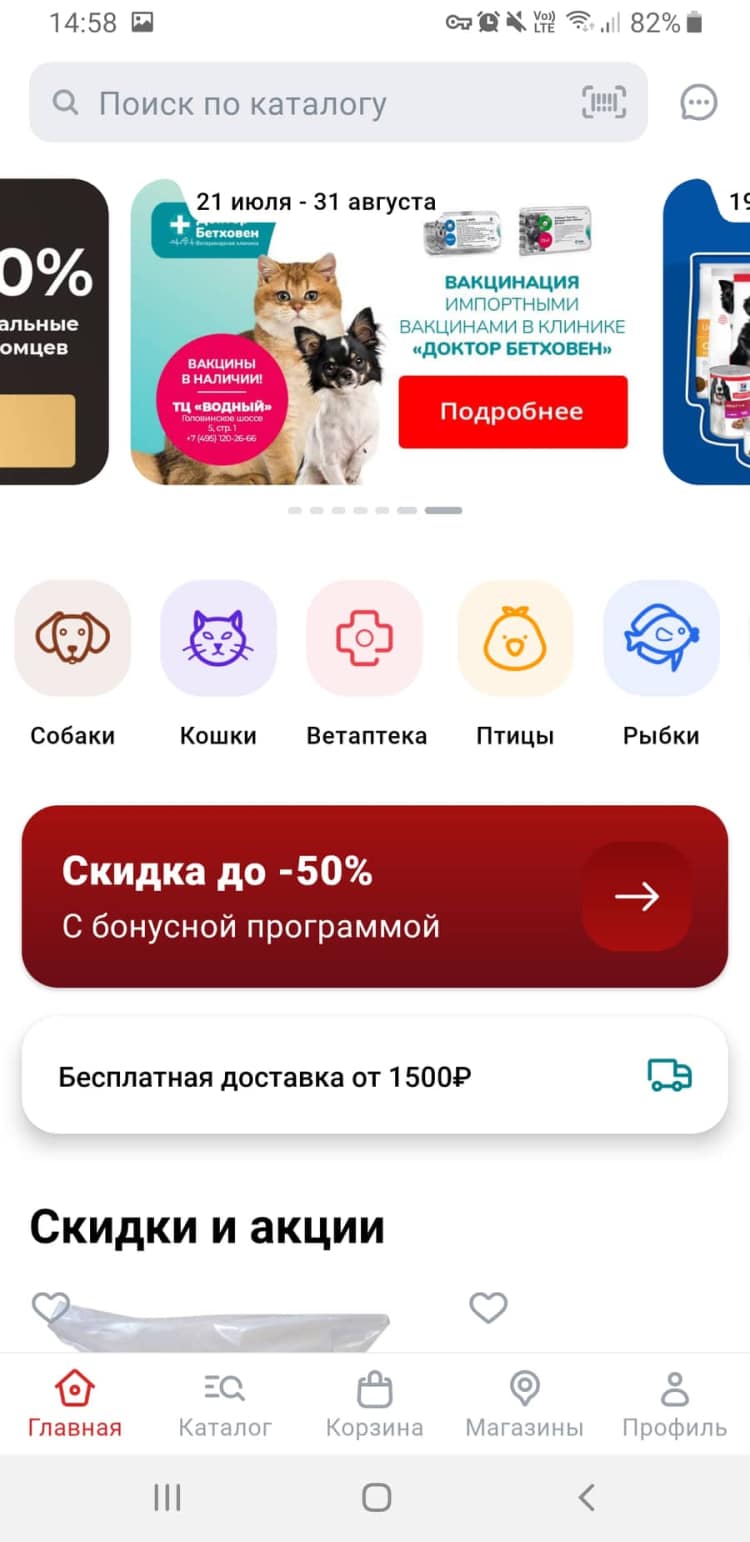This screenshot has width=750, height=1542.
Task: Open the Кошки category
Action: (x=218, y=638)
